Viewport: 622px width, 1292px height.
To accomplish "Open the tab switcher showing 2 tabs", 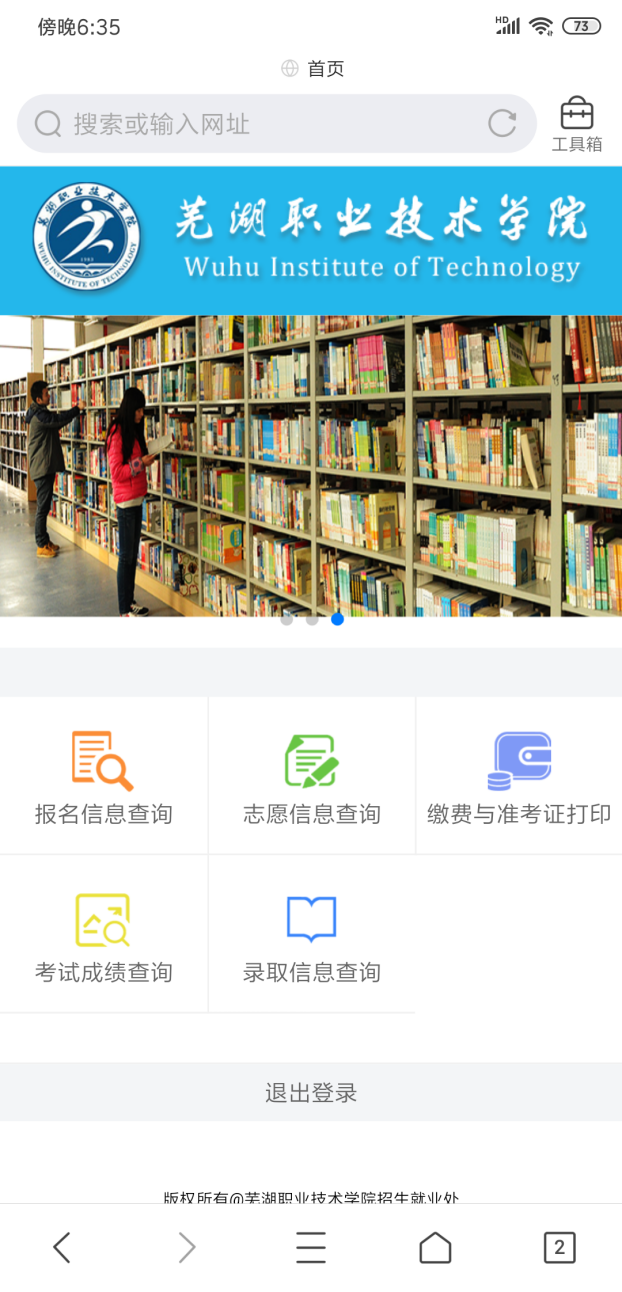I will pyautogui.click(x=559, y=1247).
